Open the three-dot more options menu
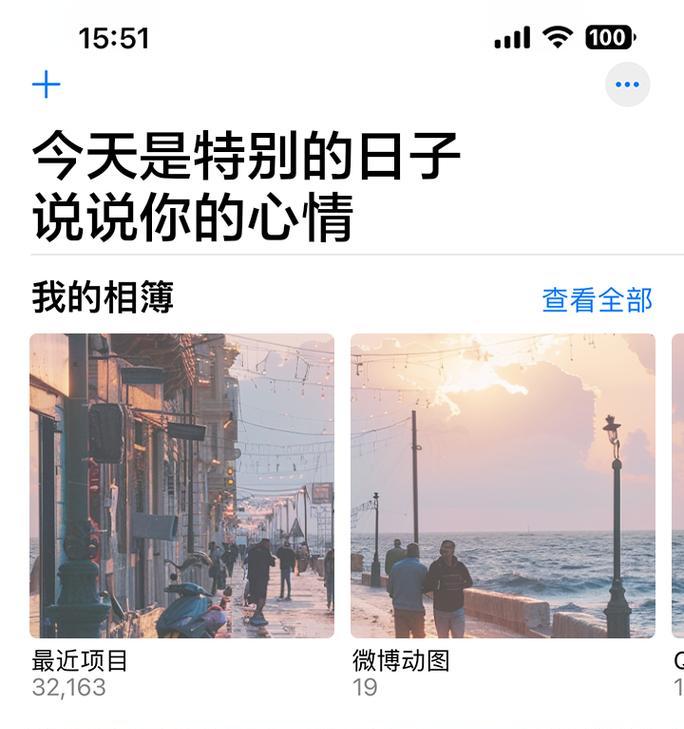The image size is (684, 729). pyautogui.click(x=627, y=85)
